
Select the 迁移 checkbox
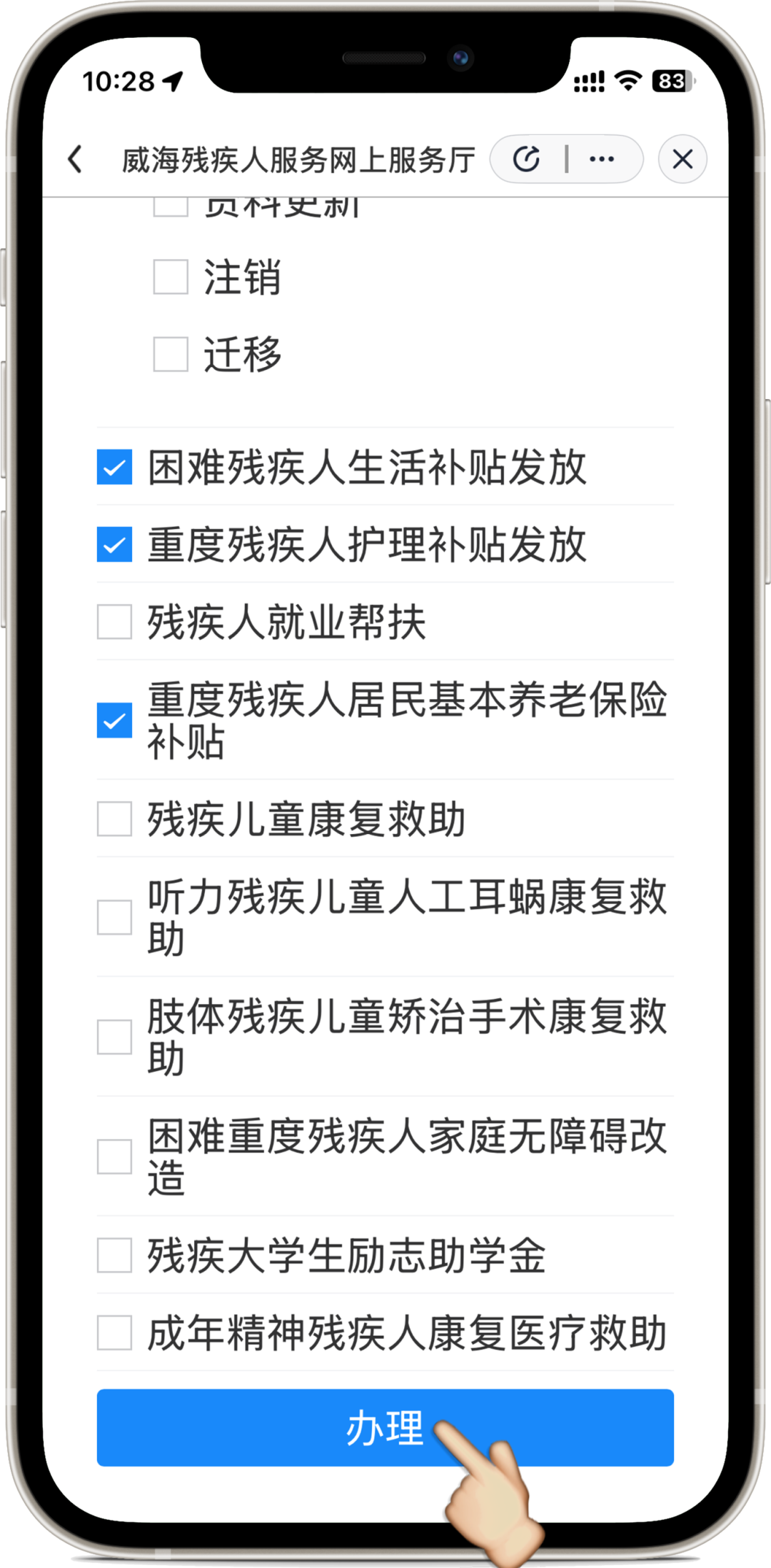pyautogui.click(x=171, y=354)
